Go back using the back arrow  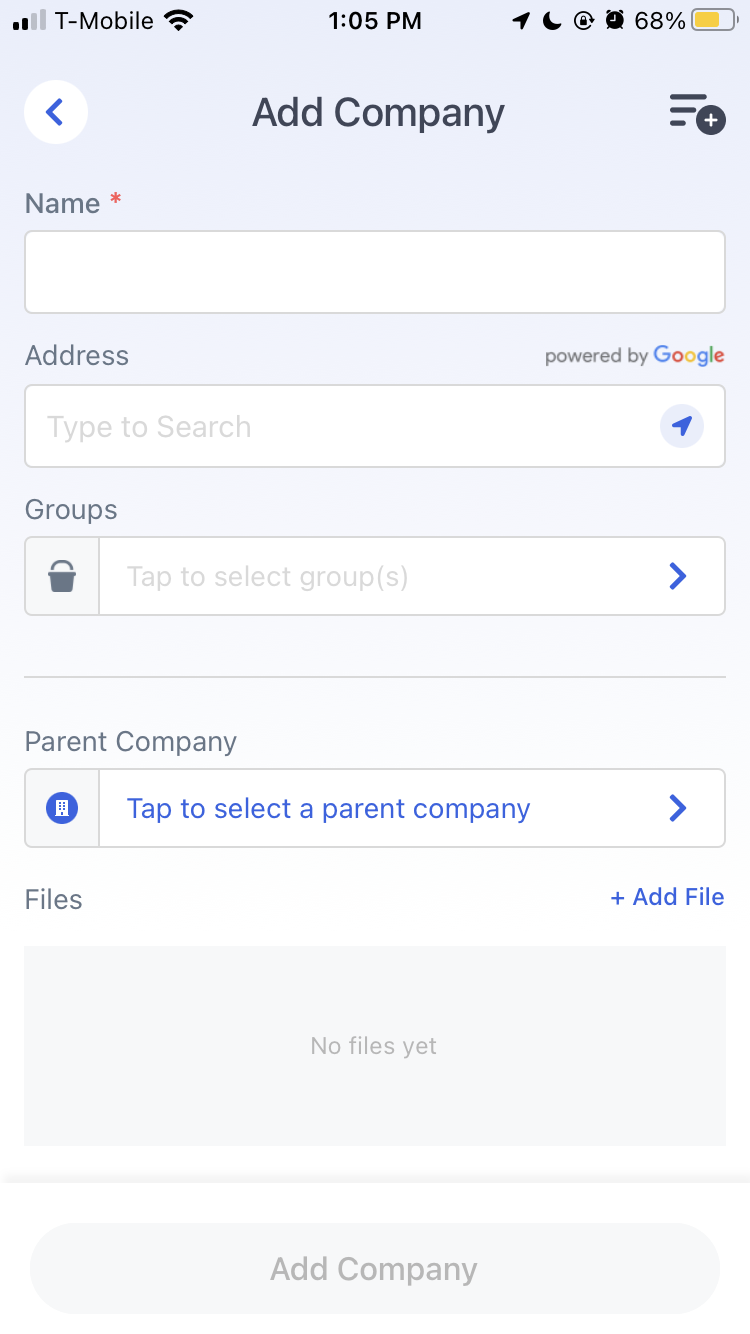[56, 112]
